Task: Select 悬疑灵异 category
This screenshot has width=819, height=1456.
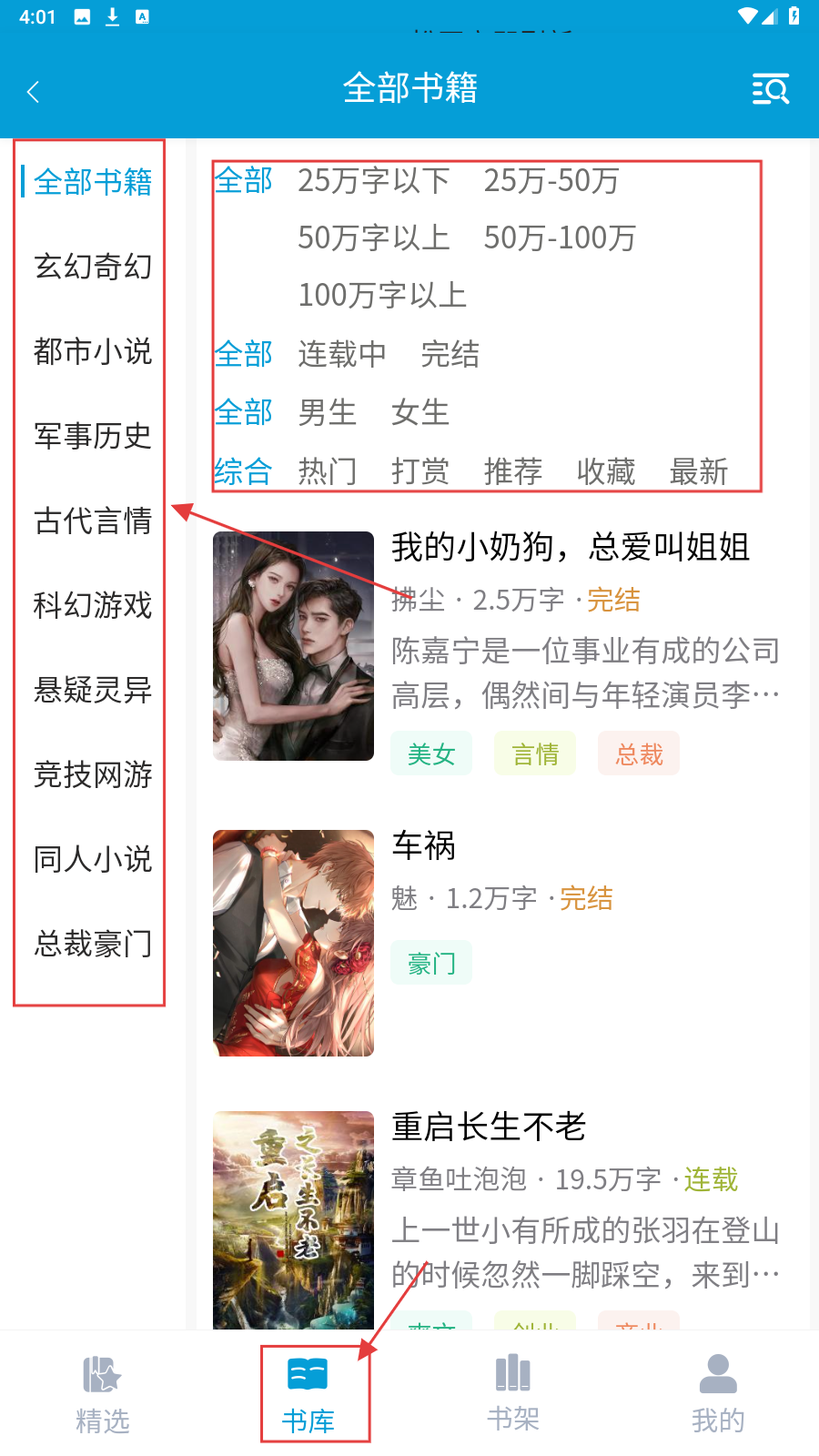Action: coord(92,690)
